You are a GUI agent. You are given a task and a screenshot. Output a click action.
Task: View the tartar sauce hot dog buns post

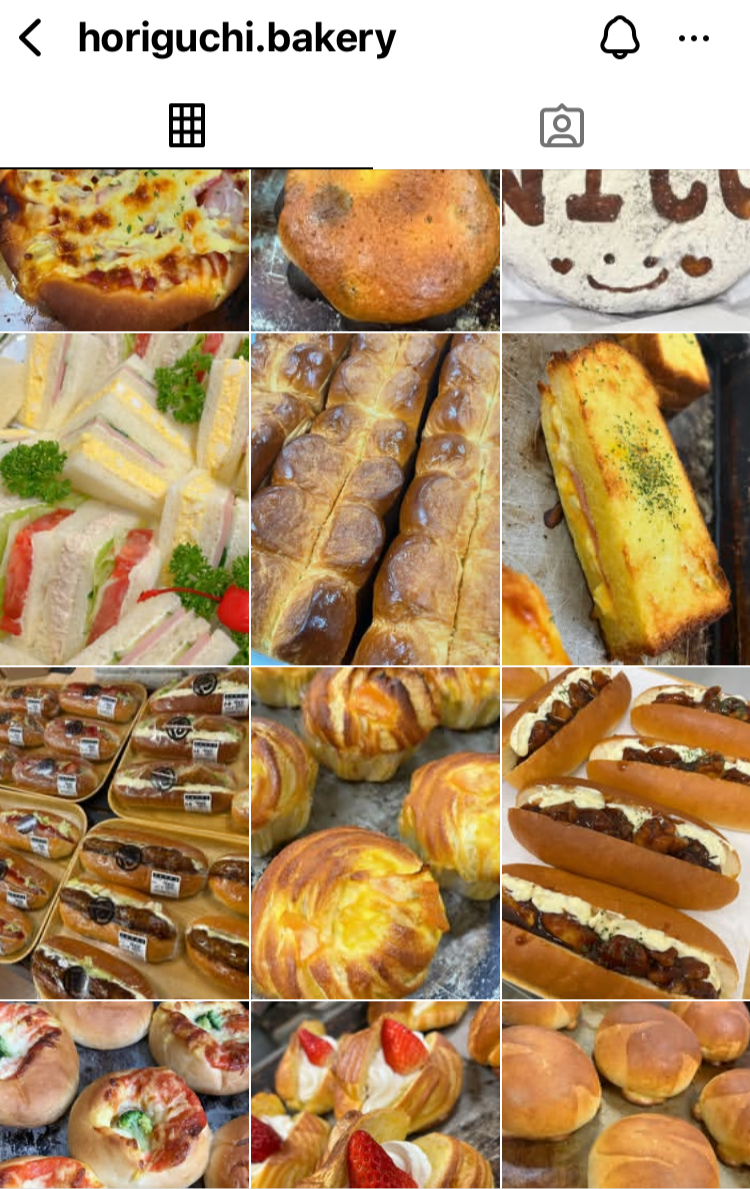[x=626, y=833]
